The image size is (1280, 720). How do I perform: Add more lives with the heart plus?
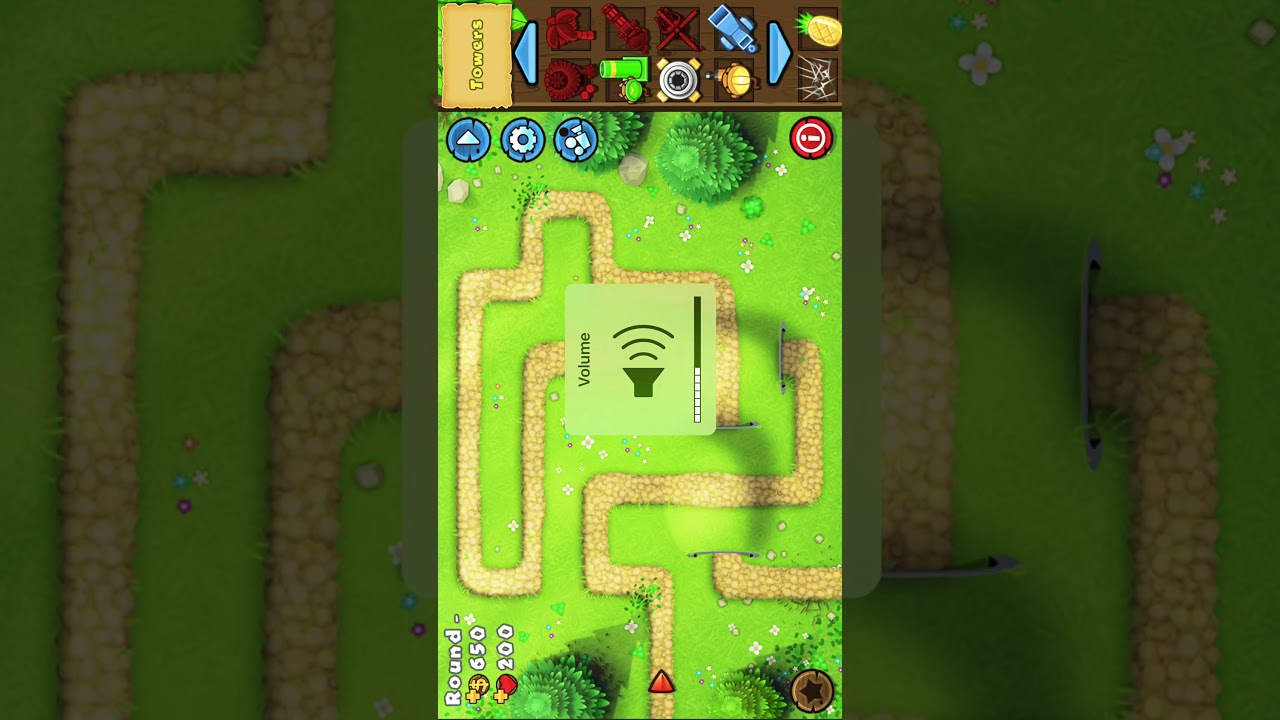[x=504, y=688]
